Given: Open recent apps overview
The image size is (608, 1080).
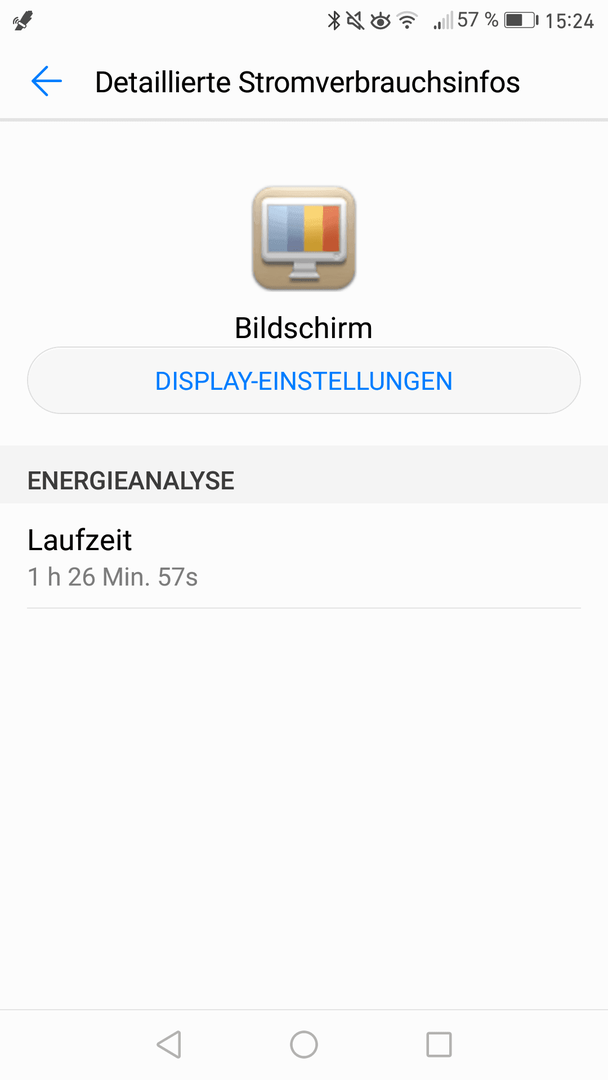Looking at the screenshot, I should coord(439,1044).
